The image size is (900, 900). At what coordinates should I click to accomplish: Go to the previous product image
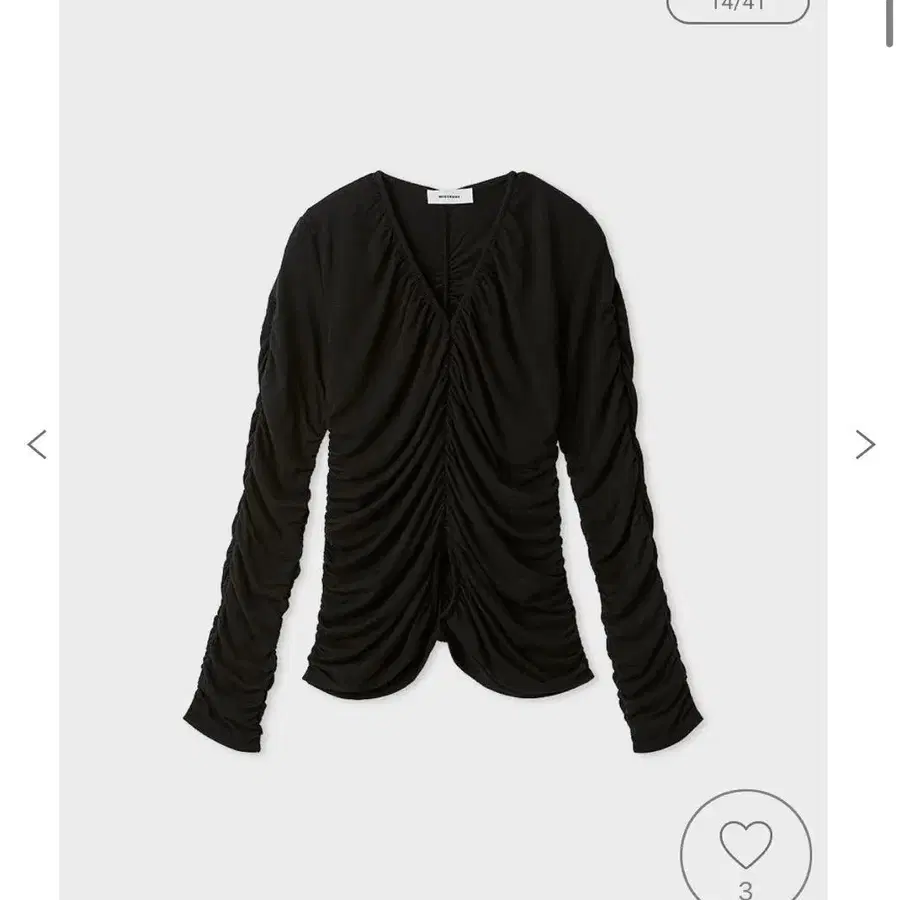[x=37, y=444]
